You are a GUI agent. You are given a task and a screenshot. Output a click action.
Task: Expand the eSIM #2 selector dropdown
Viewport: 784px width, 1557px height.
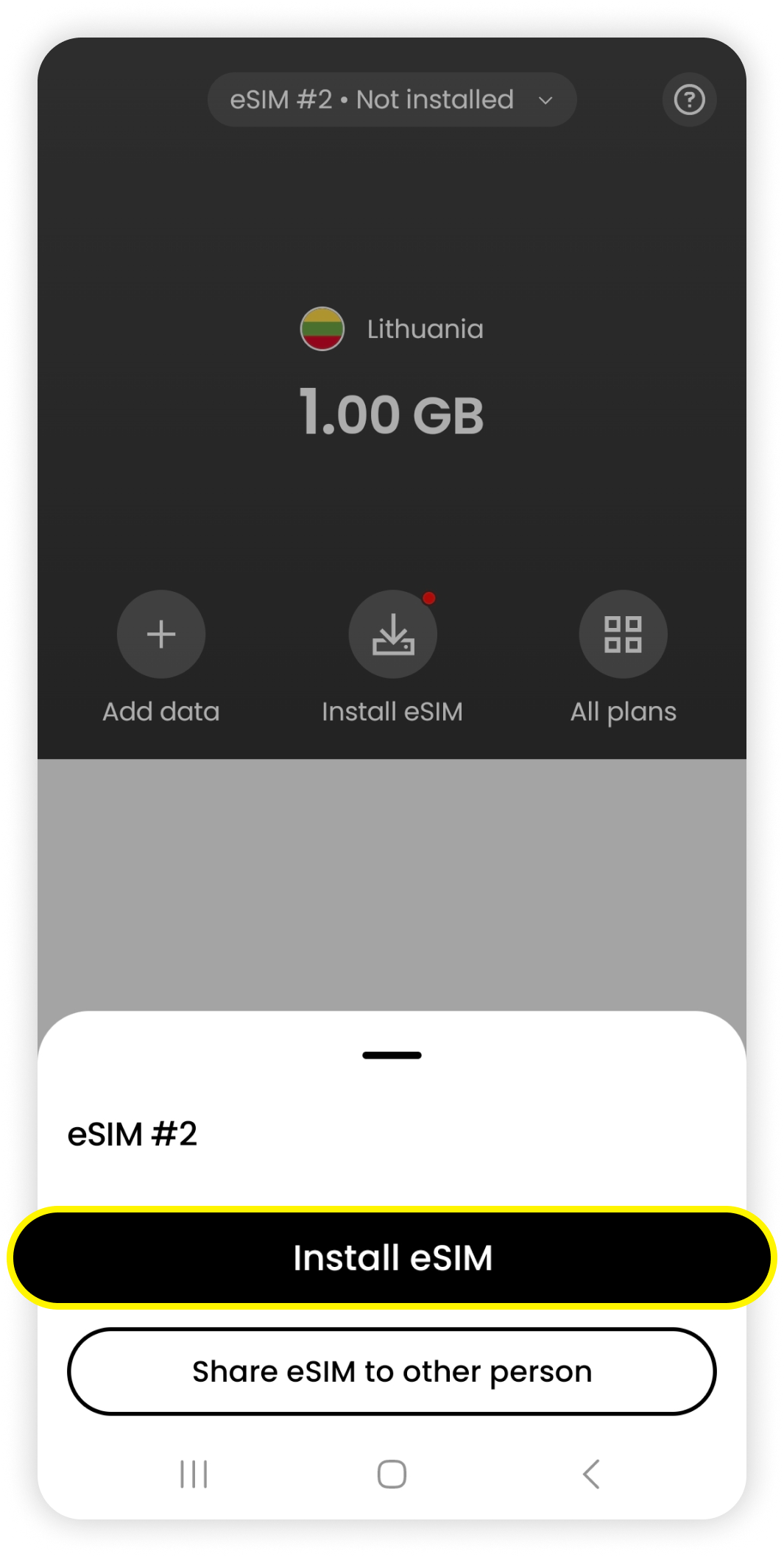click(x=392, y=99)
